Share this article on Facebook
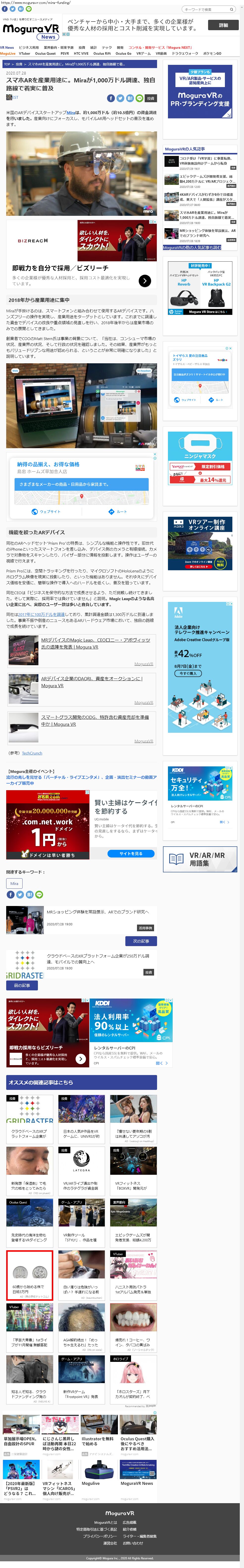 111,98
